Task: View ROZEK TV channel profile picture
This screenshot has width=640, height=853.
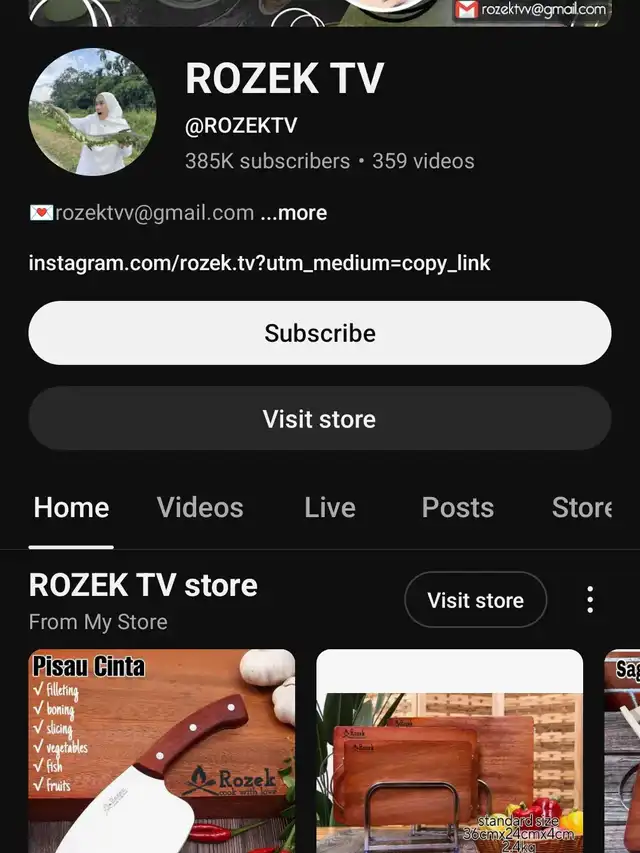Action: 92,112
